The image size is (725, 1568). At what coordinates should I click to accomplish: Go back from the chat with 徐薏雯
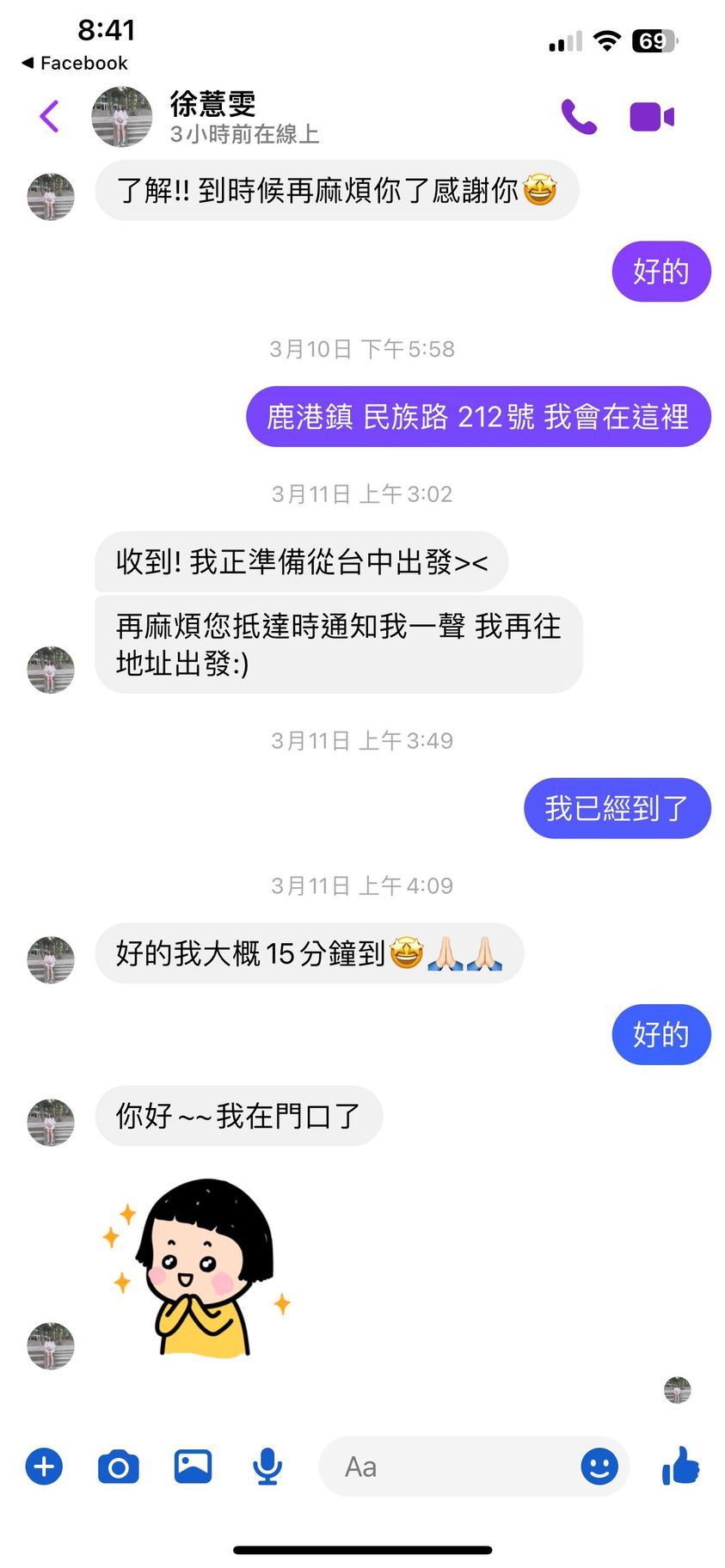point(50,117)
